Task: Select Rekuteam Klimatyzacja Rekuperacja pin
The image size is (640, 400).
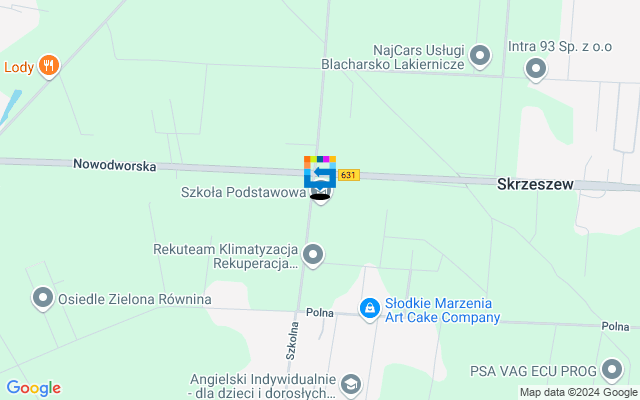Action: point(313,256)
